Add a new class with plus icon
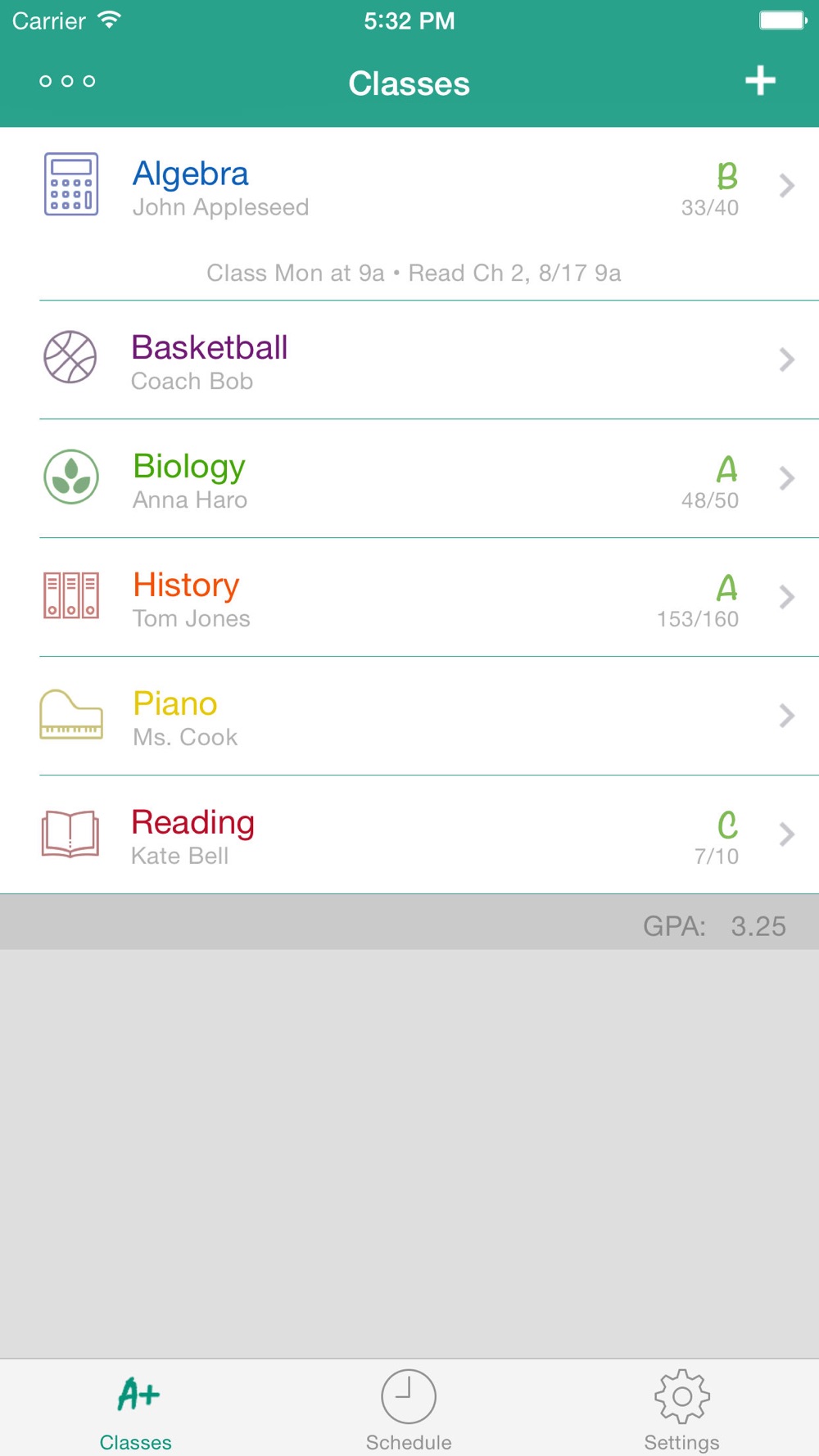The image size is (819, 1456). [760, 80]
